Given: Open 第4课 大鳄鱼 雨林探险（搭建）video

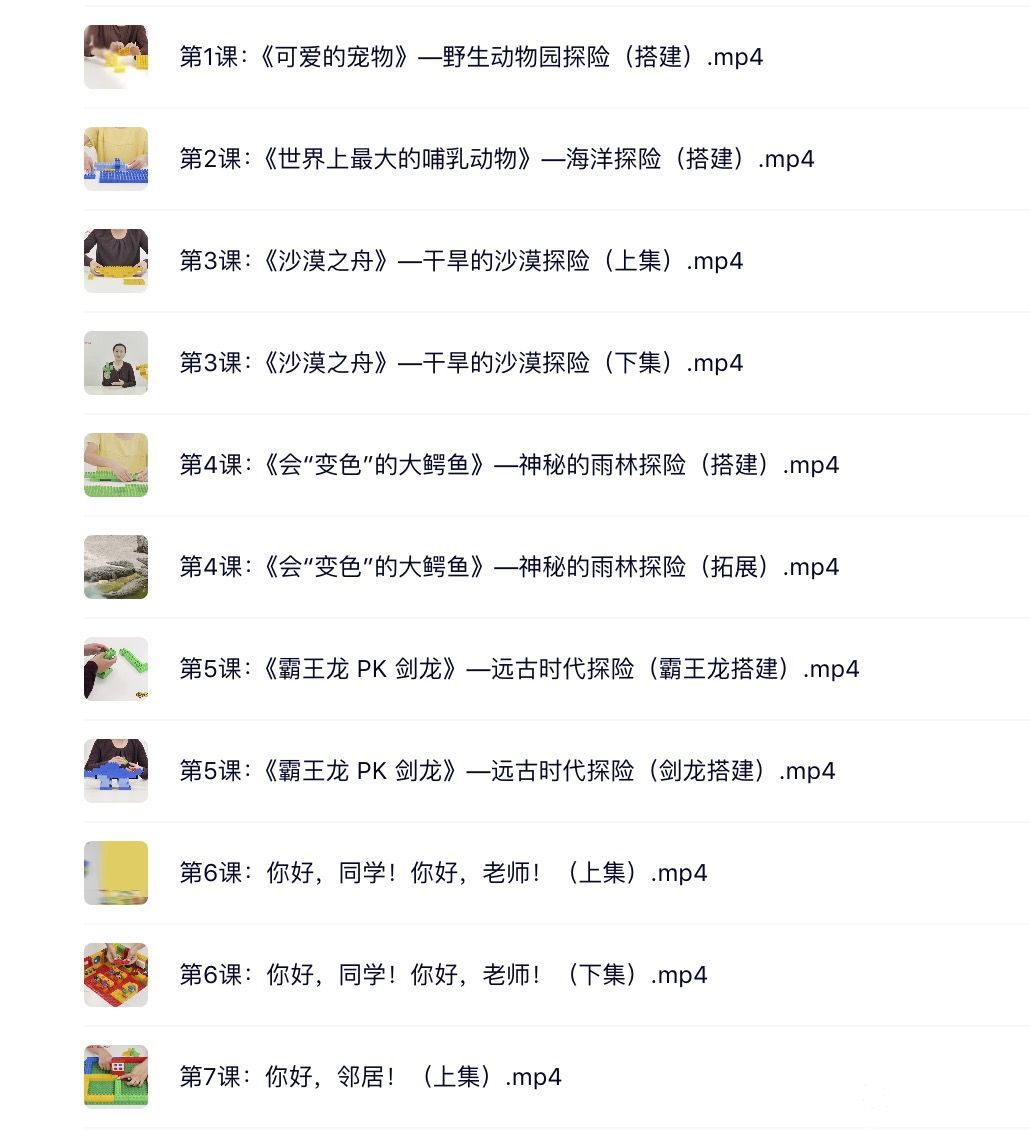Looking at the screenshot, I should click(508, 465).
